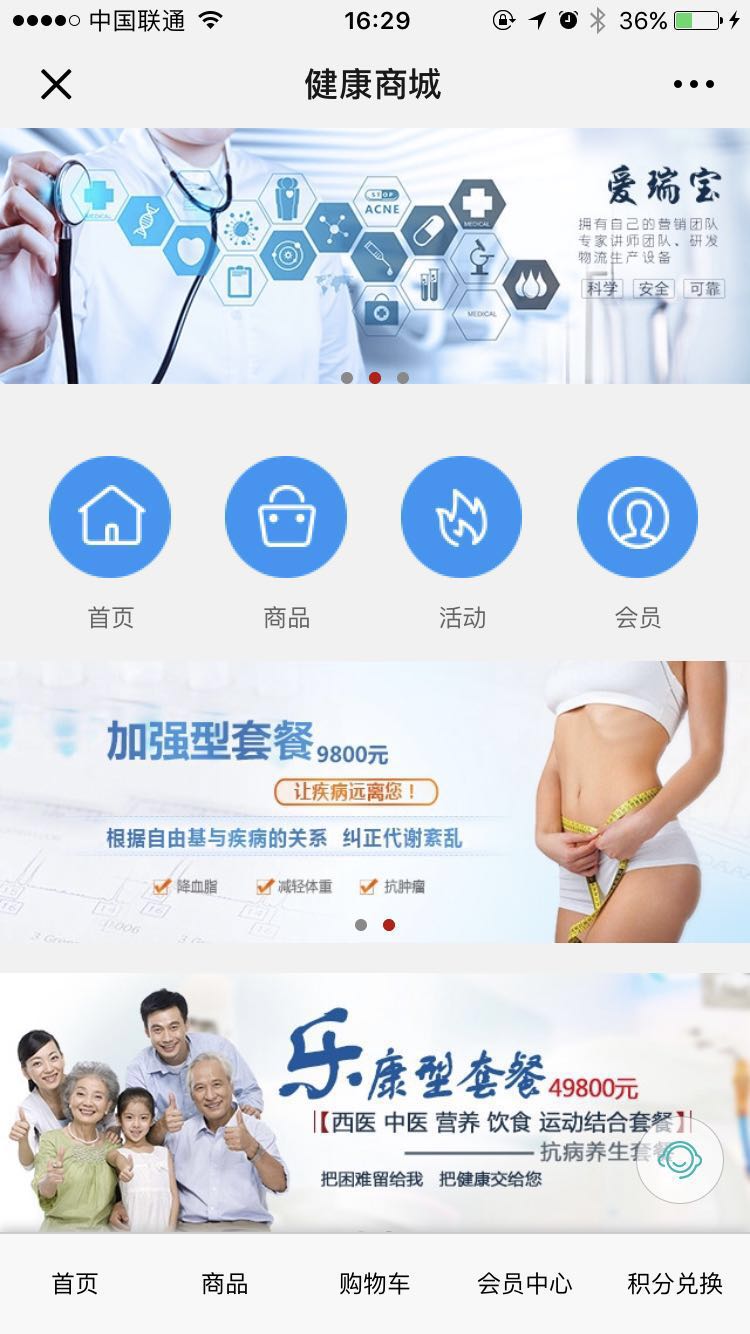Open the 加强型套餐 9800元 banner
This screenshot has width=750, height=1334.
pyautogui.click(x=375, y=800)
